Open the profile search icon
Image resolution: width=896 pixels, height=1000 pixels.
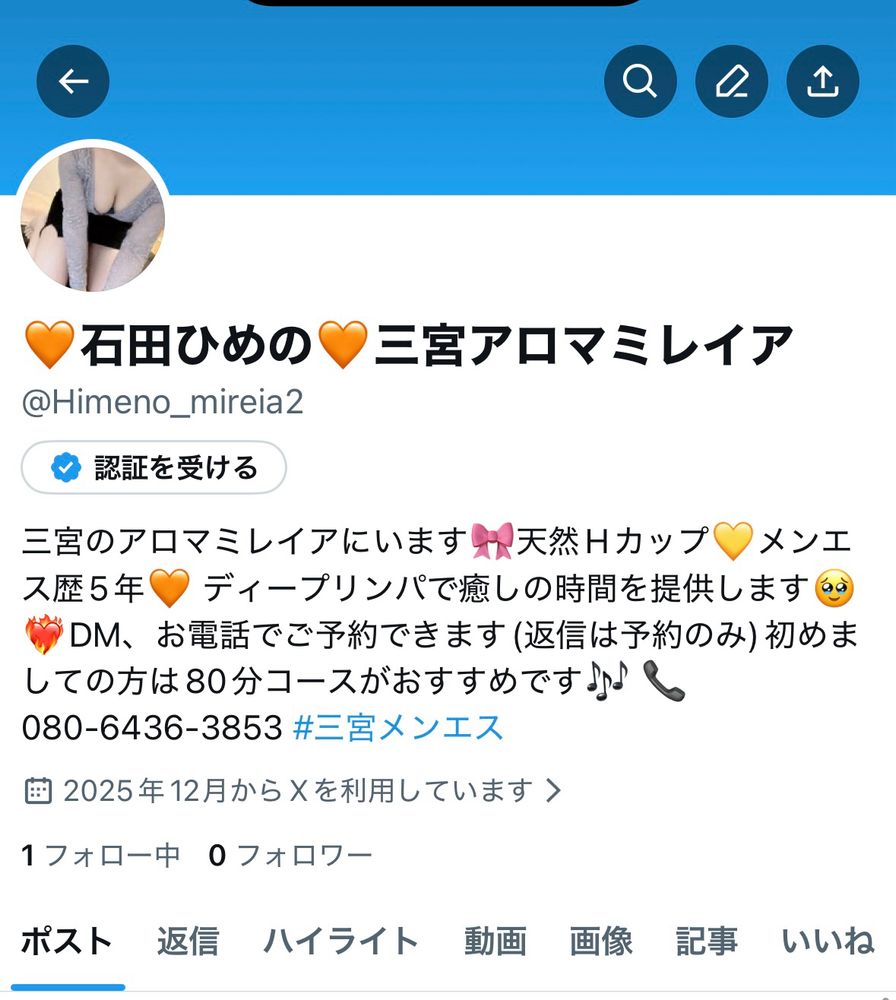640,82
